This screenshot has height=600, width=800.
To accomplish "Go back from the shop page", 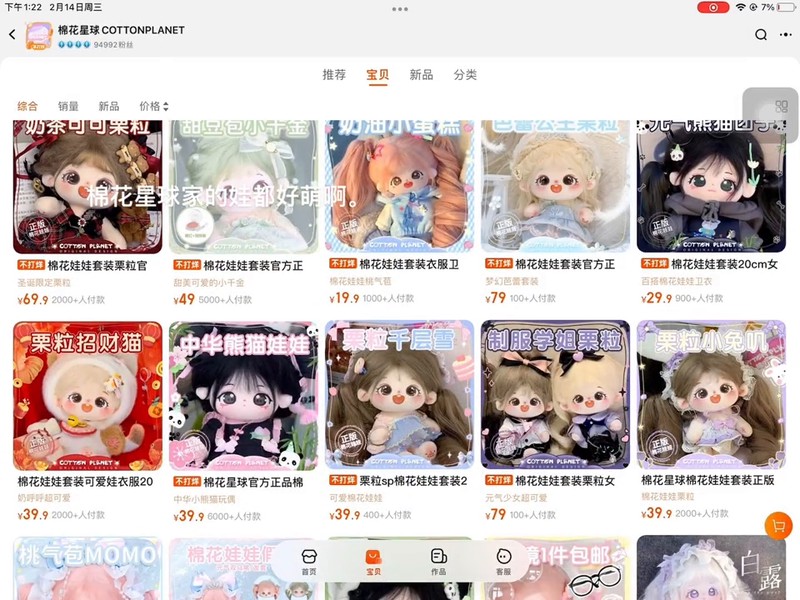I will [x=12, y=35].
